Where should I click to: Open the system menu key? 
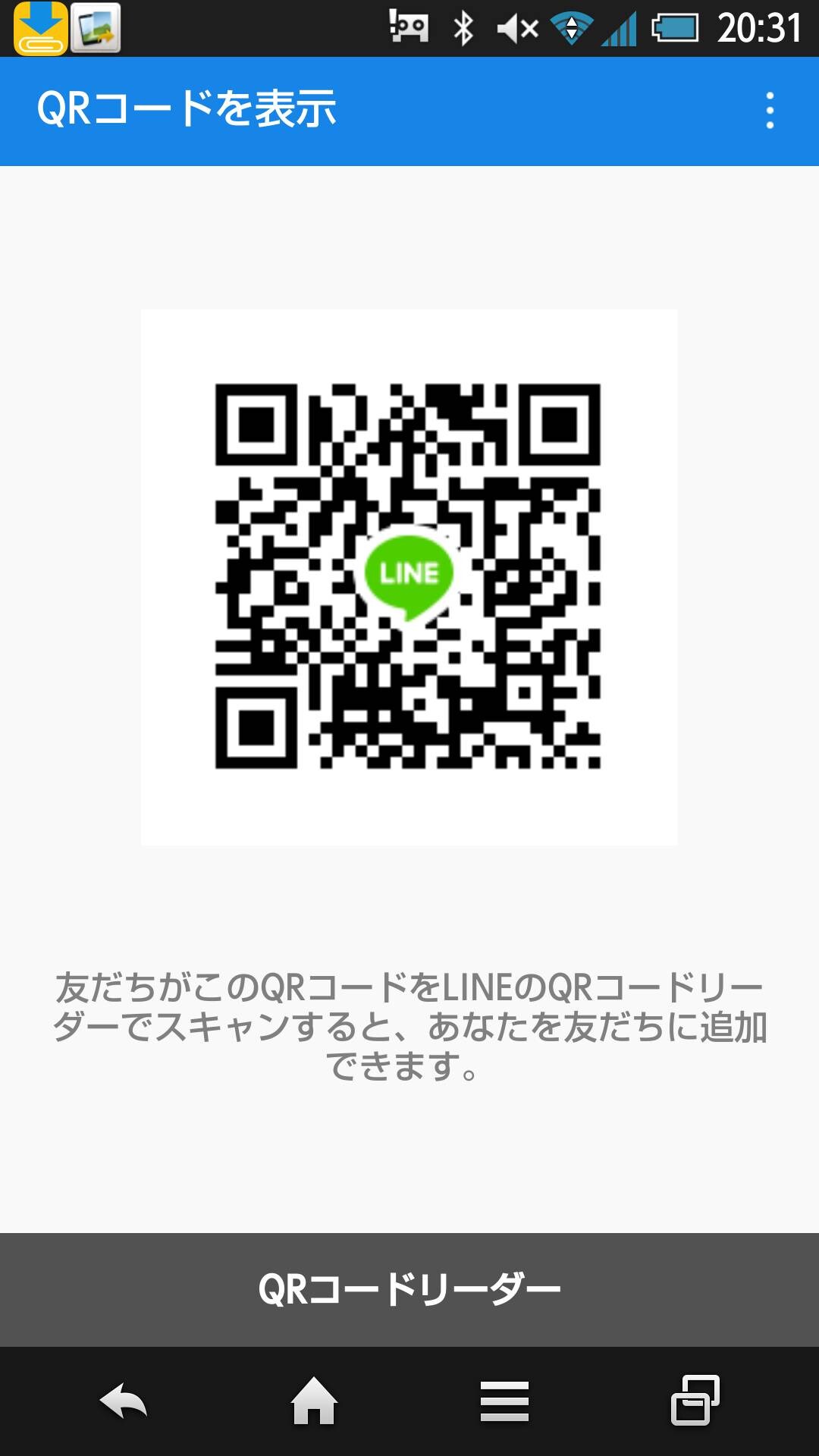pyautogui.click(x=504, y=1401)
